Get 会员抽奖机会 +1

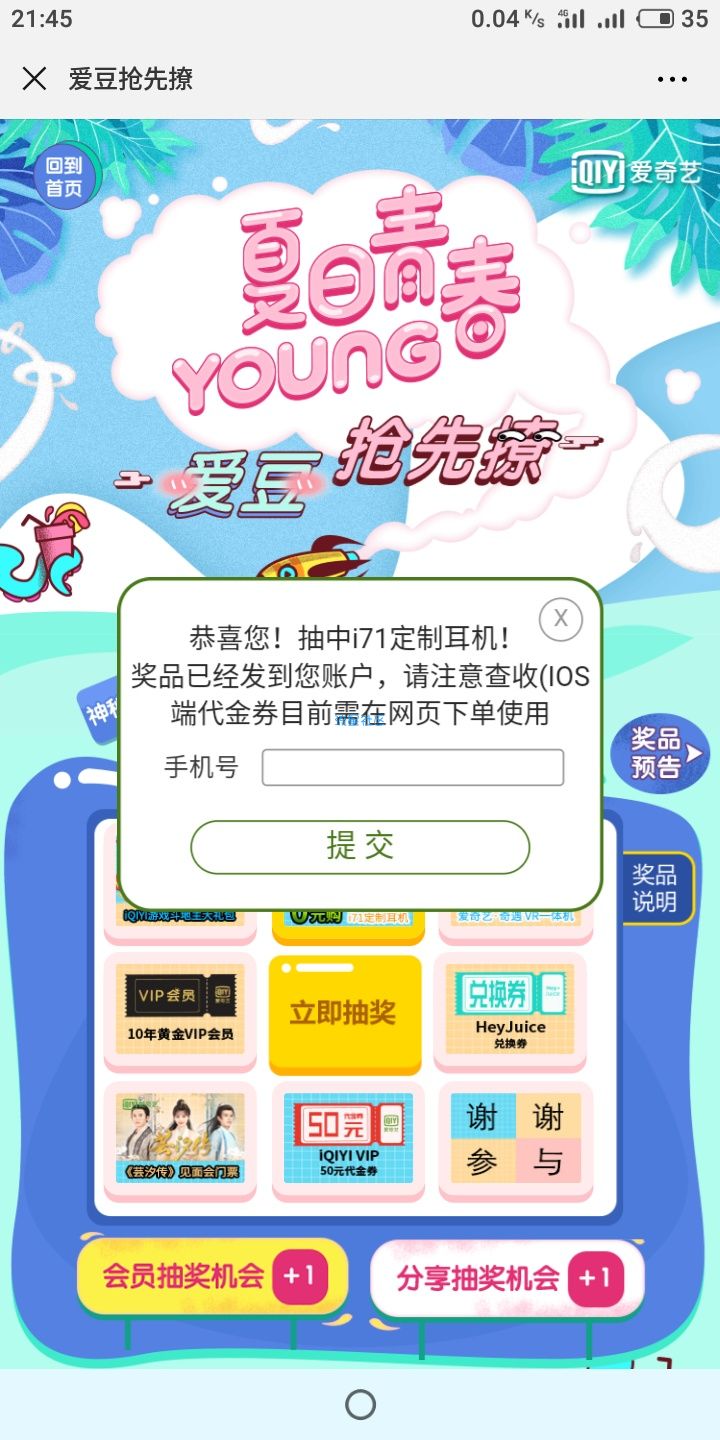point(212,1276)
